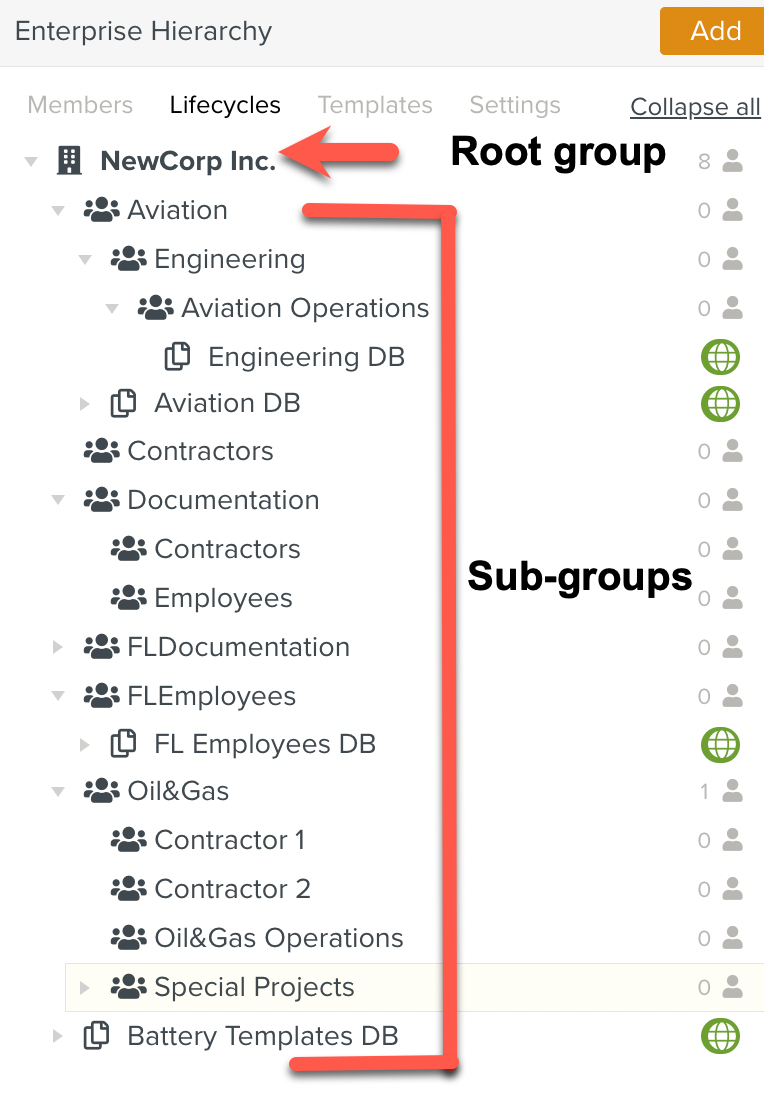Click the globe icon for Battery Templates DB
Screen dimensions: 764x1102
click(721, 1036)
